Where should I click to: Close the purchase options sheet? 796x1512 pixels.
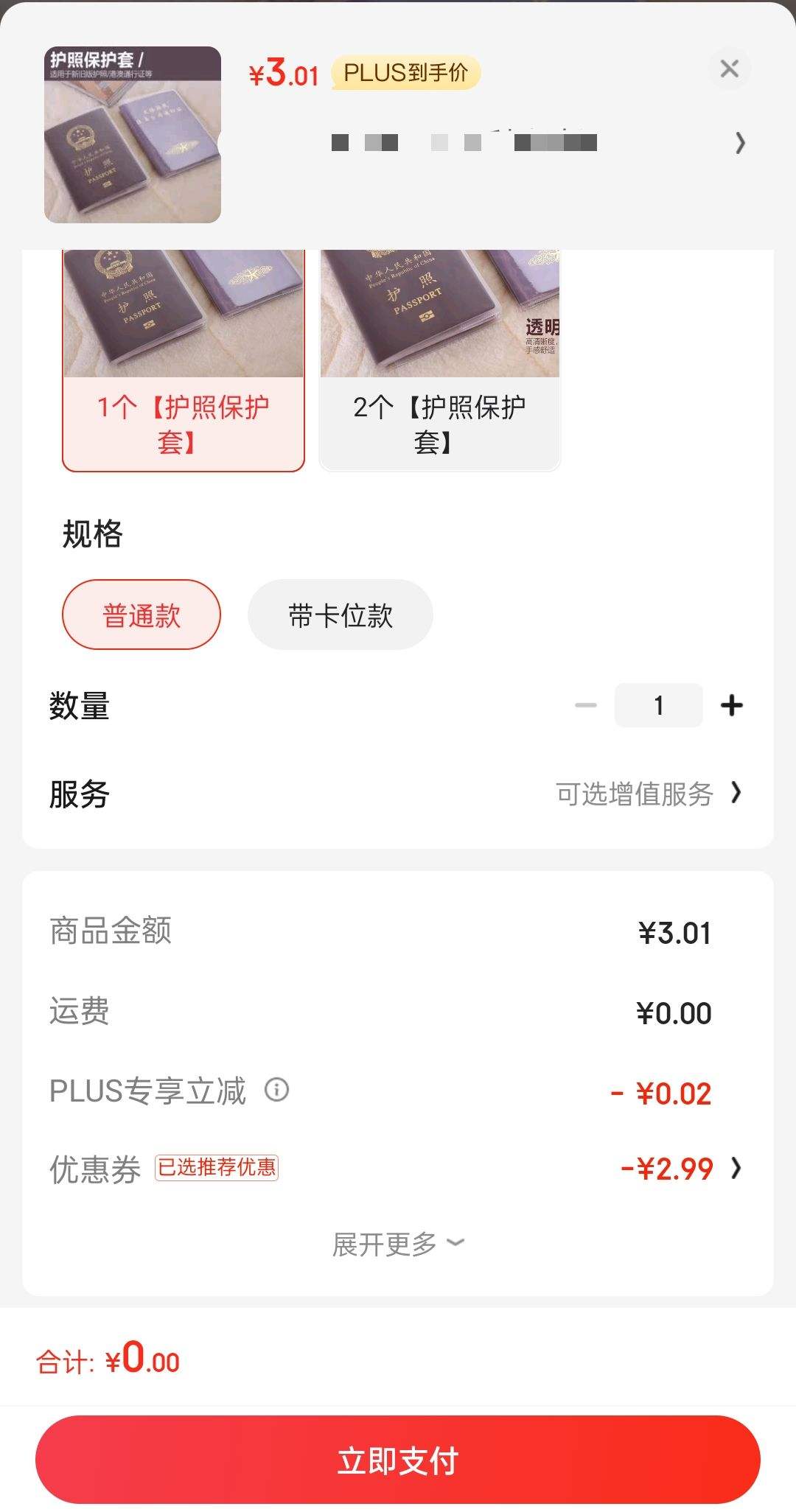(x=729, y=69)
